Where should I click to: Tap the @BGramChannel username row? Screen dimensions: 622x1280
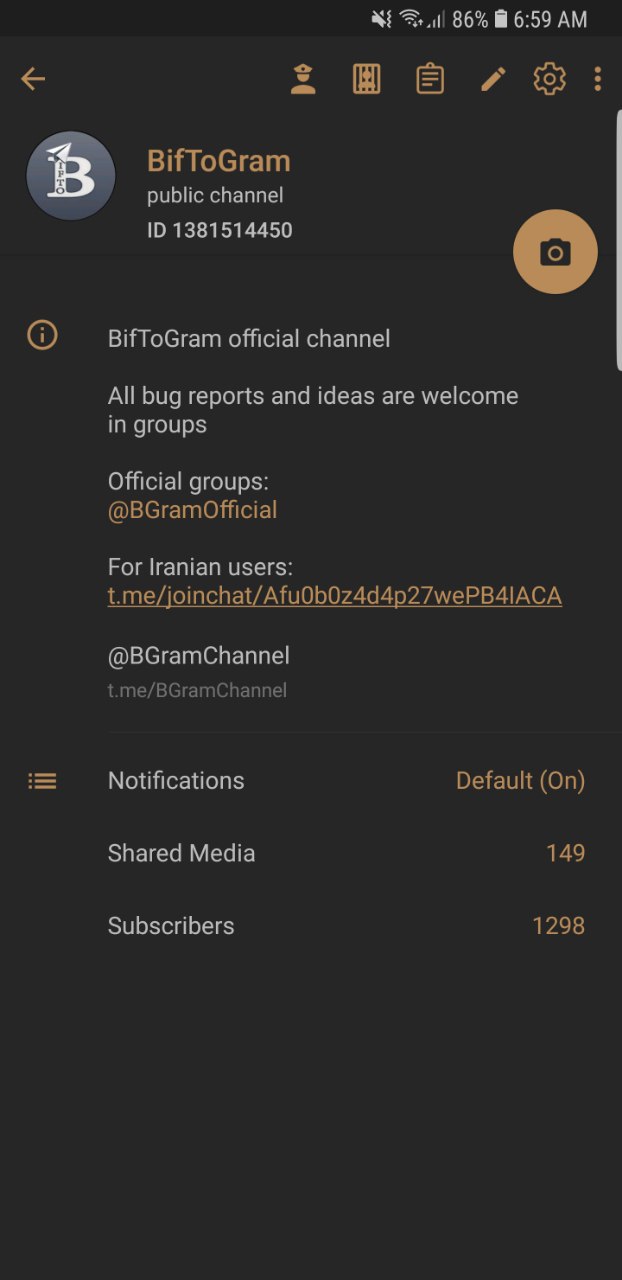pos(311,672)
